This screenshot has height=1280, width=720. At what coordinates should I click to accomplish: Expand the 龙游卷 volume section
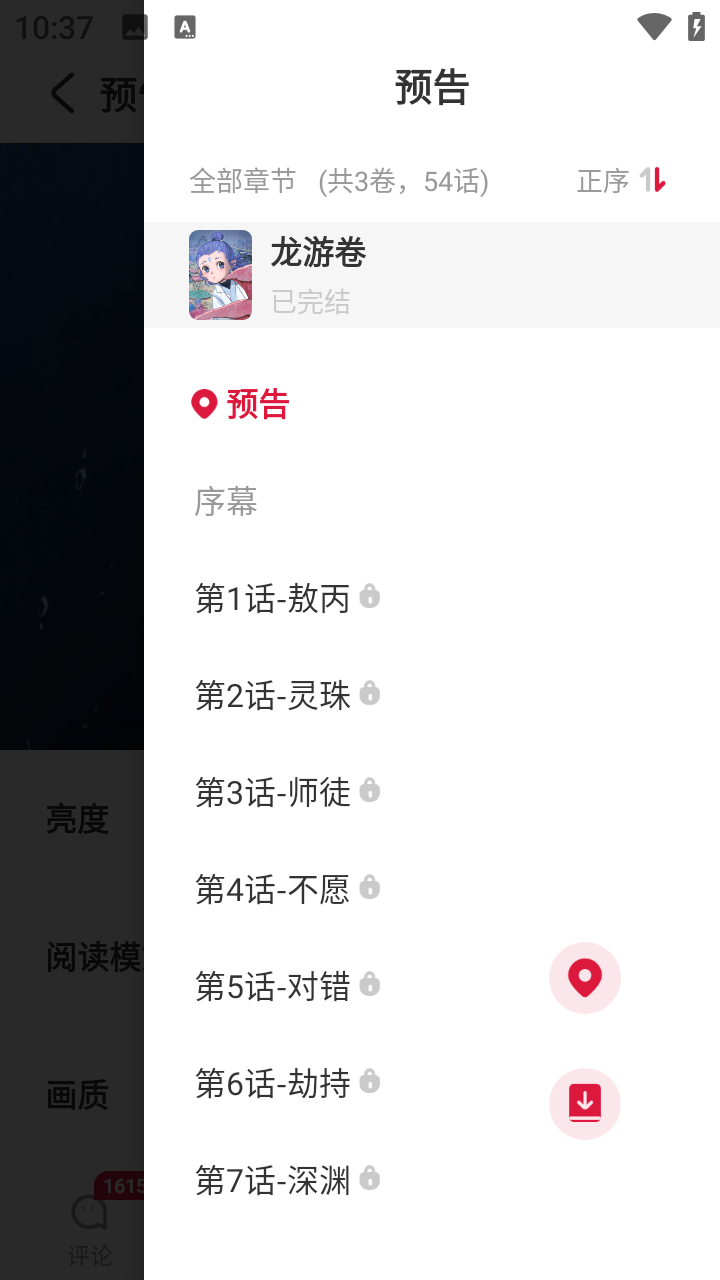(320, 254)
